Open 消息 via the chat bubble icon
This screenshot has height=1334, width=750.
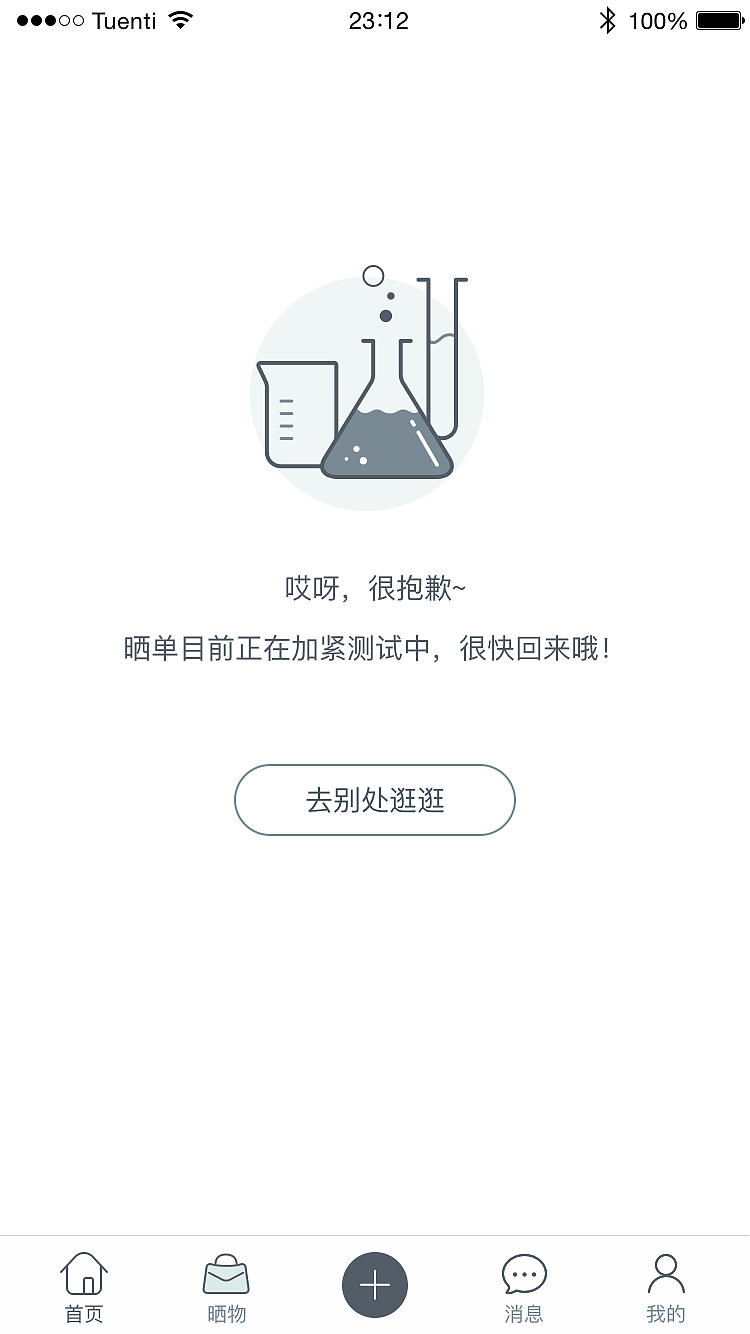[x=524, y=1273]
